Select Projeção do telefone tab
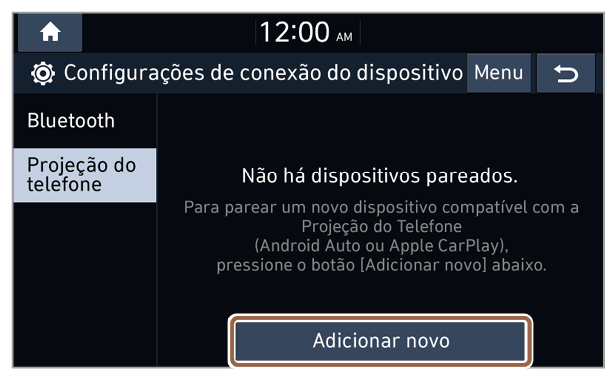The width and height of the screenshot is (615, 378). [x=85, y=175]
